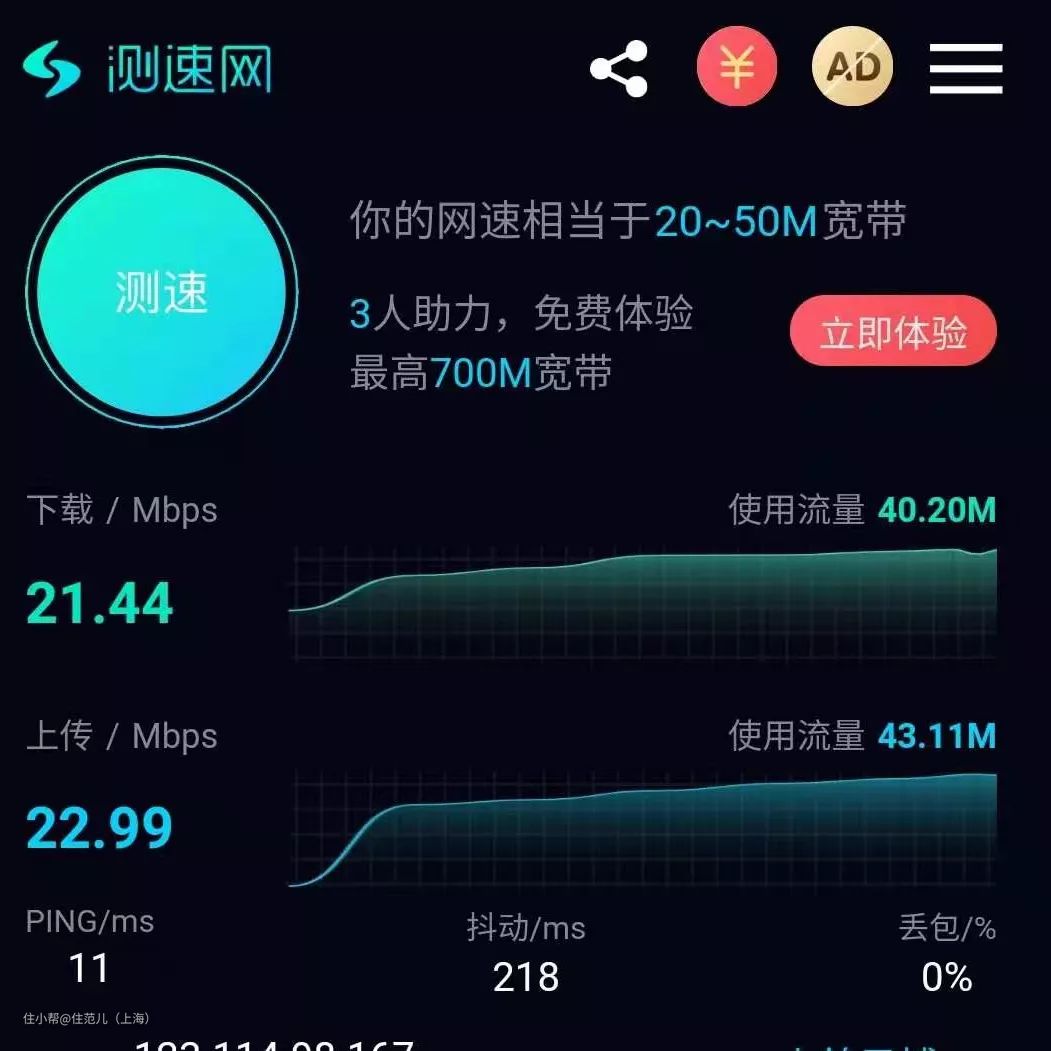This screenshot has height=1051, width=1051.
Task: Tap the 立即体验 button
Action: tap(893, 332)
